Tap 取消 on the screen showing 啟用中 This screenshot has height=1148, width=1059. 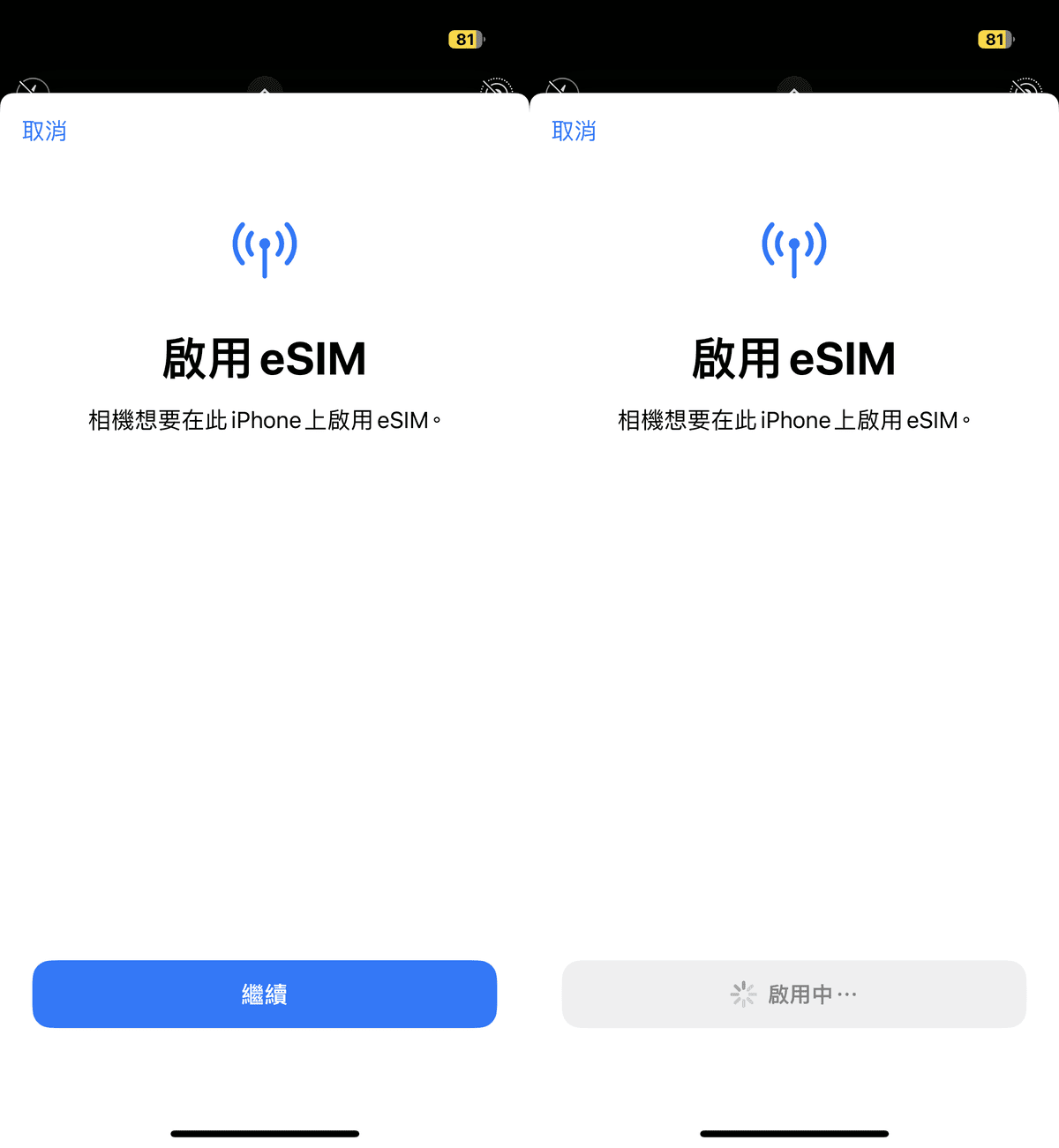[574, 131]
